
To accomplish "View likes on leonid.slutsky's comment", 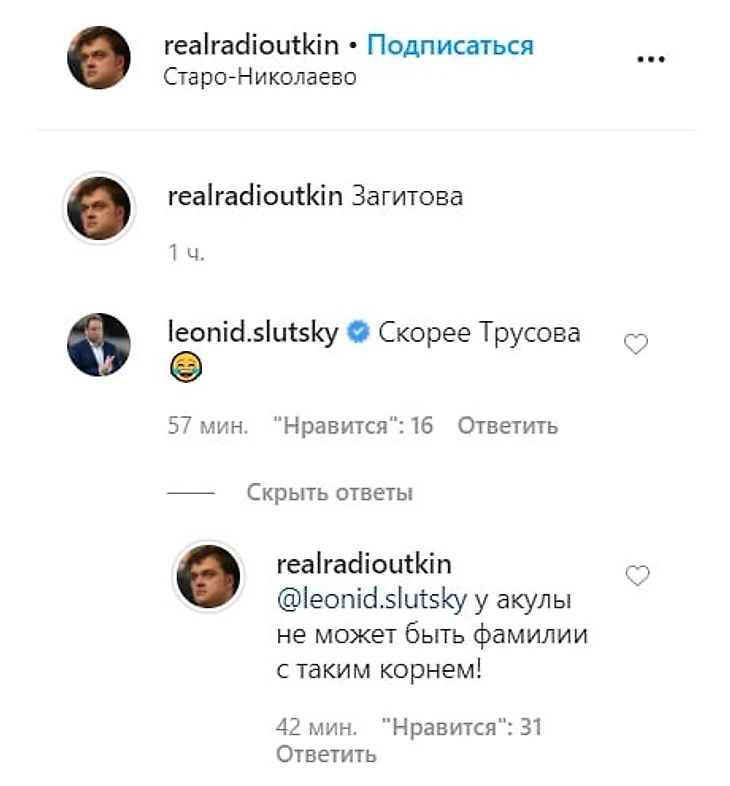I will click(352, 426).
